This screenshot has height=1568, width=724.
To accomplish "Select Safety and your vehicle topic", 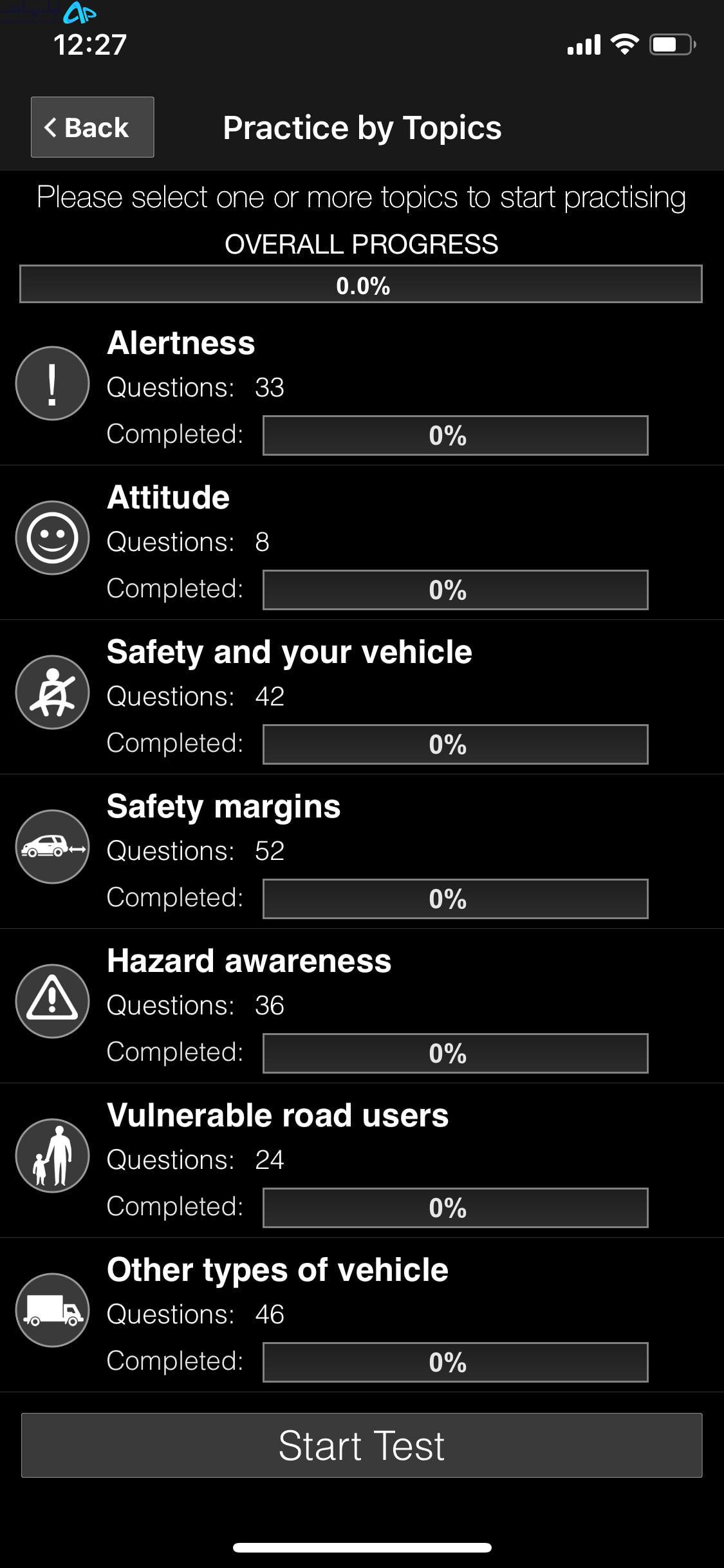I will [362, 697].
